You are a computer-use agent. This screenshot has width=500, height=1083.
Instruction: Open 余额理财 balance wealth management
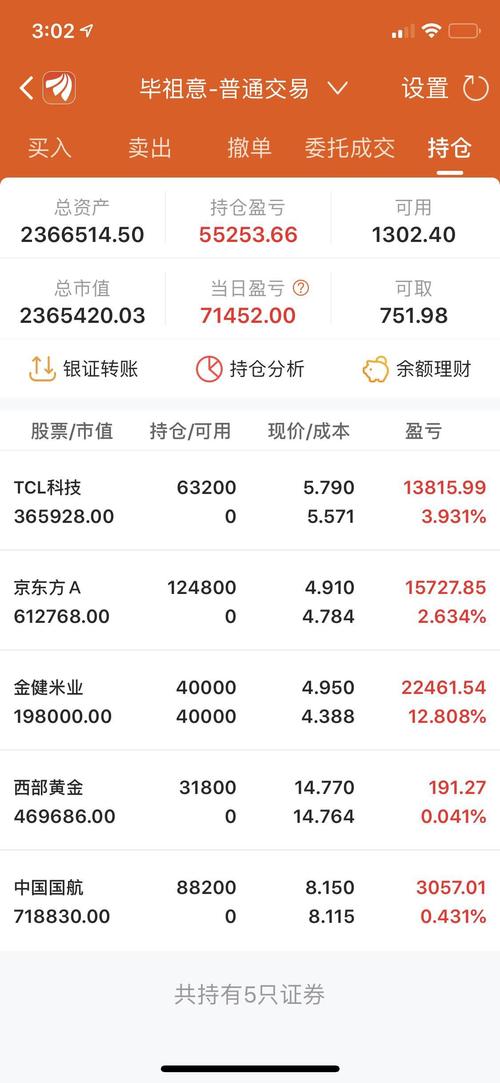tap(416, 369)
